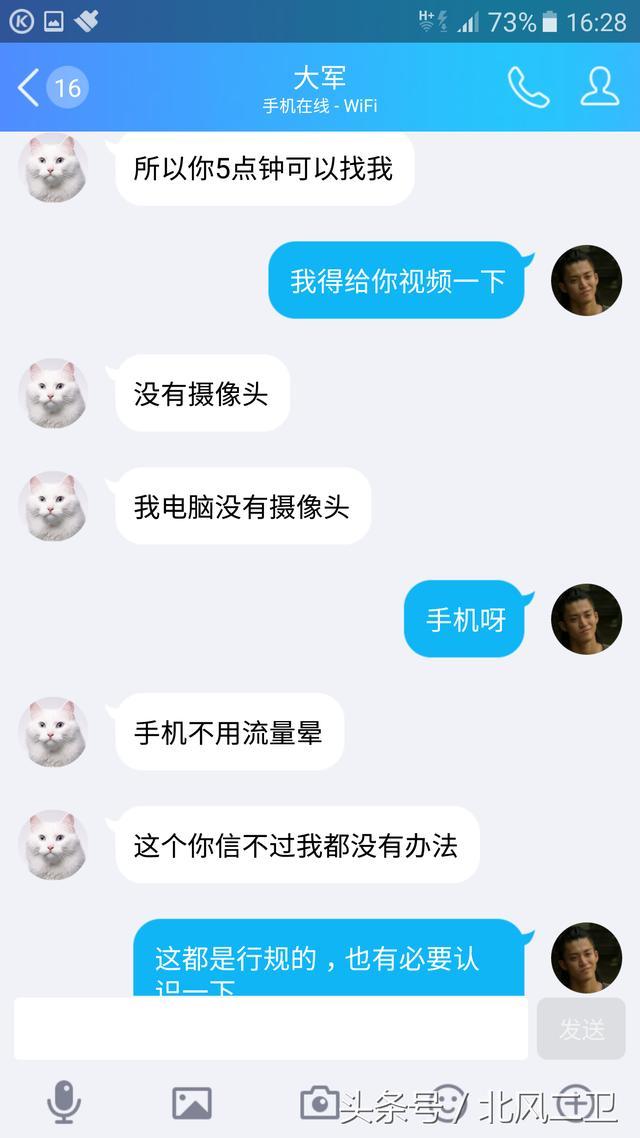Open the image picker icon
The width and height of the screenshot is (640, 1138).
tap(191, 1102)
